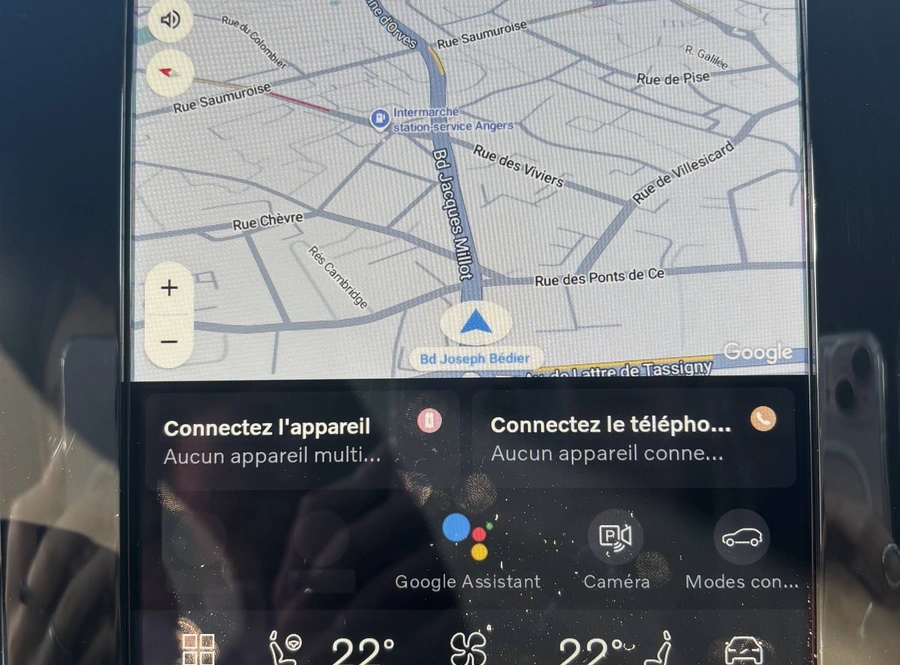
Task: Open the car settings icon
Action: click(x=743, y=650)
